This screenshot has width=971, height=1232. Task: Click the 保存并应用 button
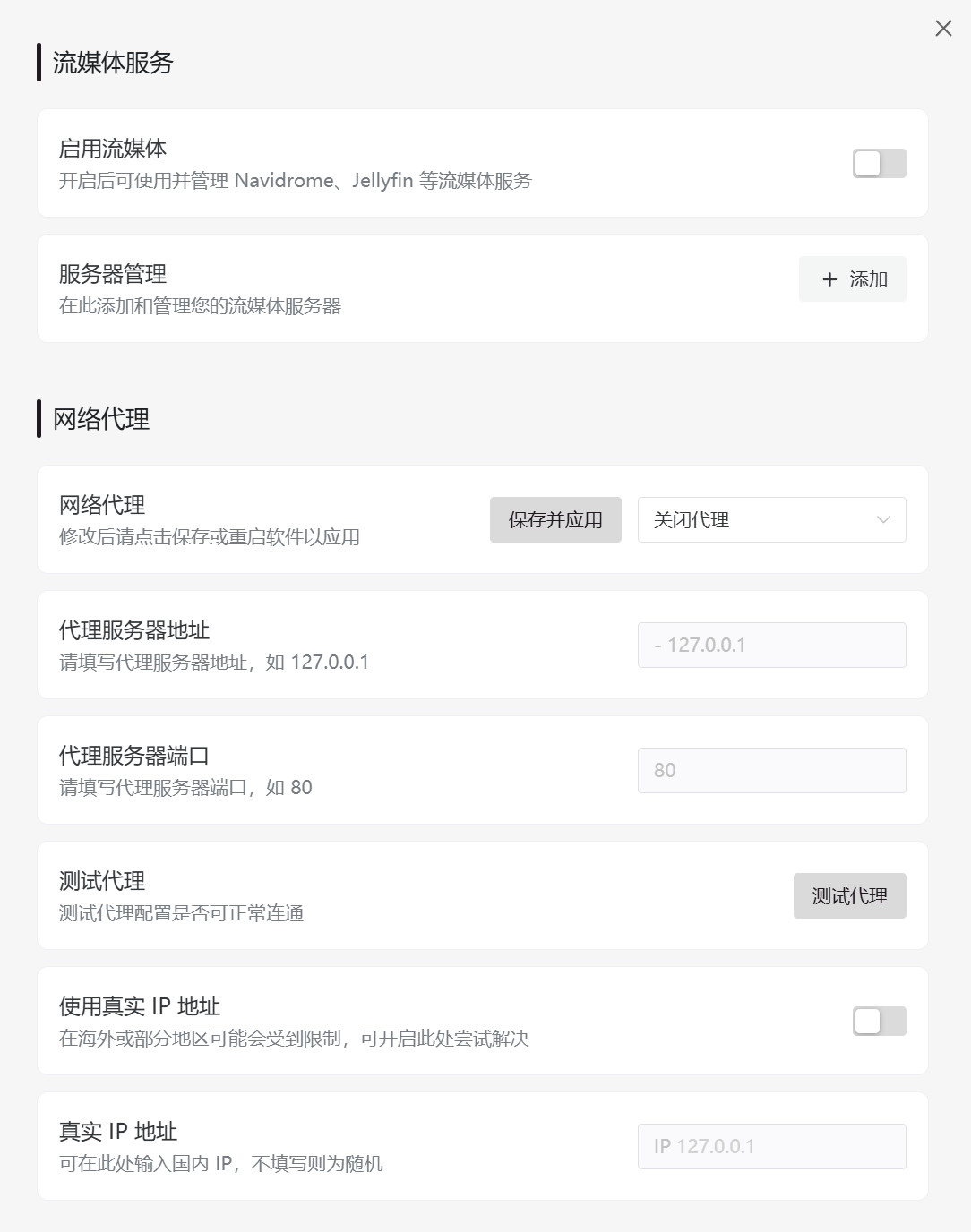pyautogui.click(x=555, y=520)
